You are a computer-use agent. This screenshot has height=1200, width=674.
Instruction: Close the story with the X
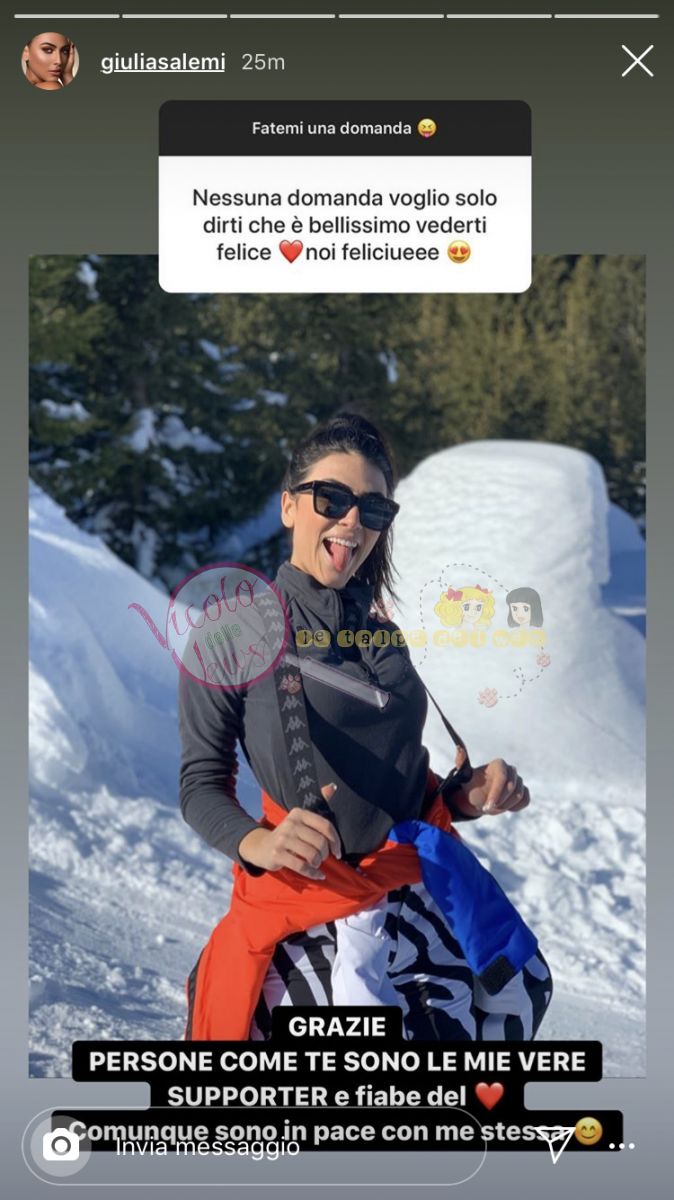tap(637, 61)
